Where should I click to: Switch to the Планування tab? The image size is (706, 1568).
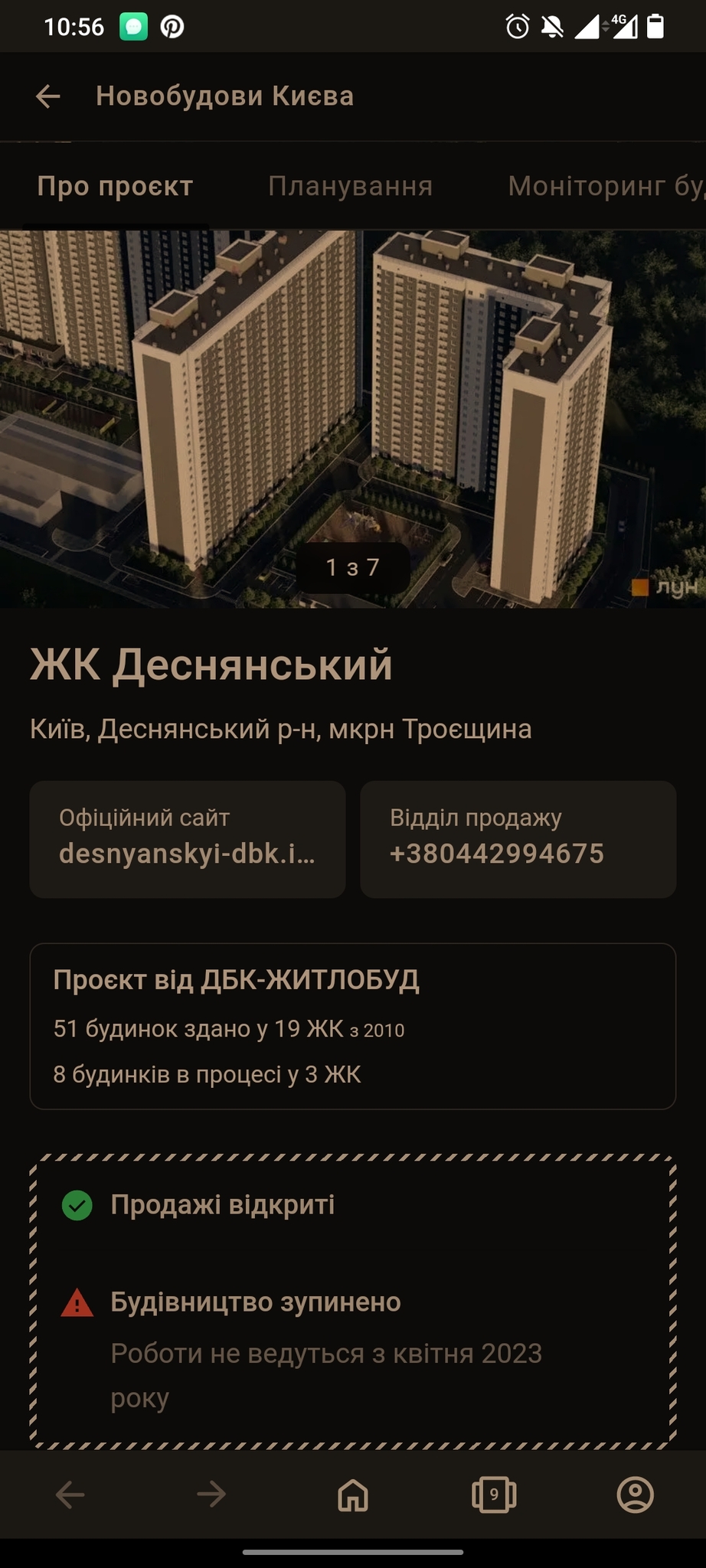tap(350, 186)
